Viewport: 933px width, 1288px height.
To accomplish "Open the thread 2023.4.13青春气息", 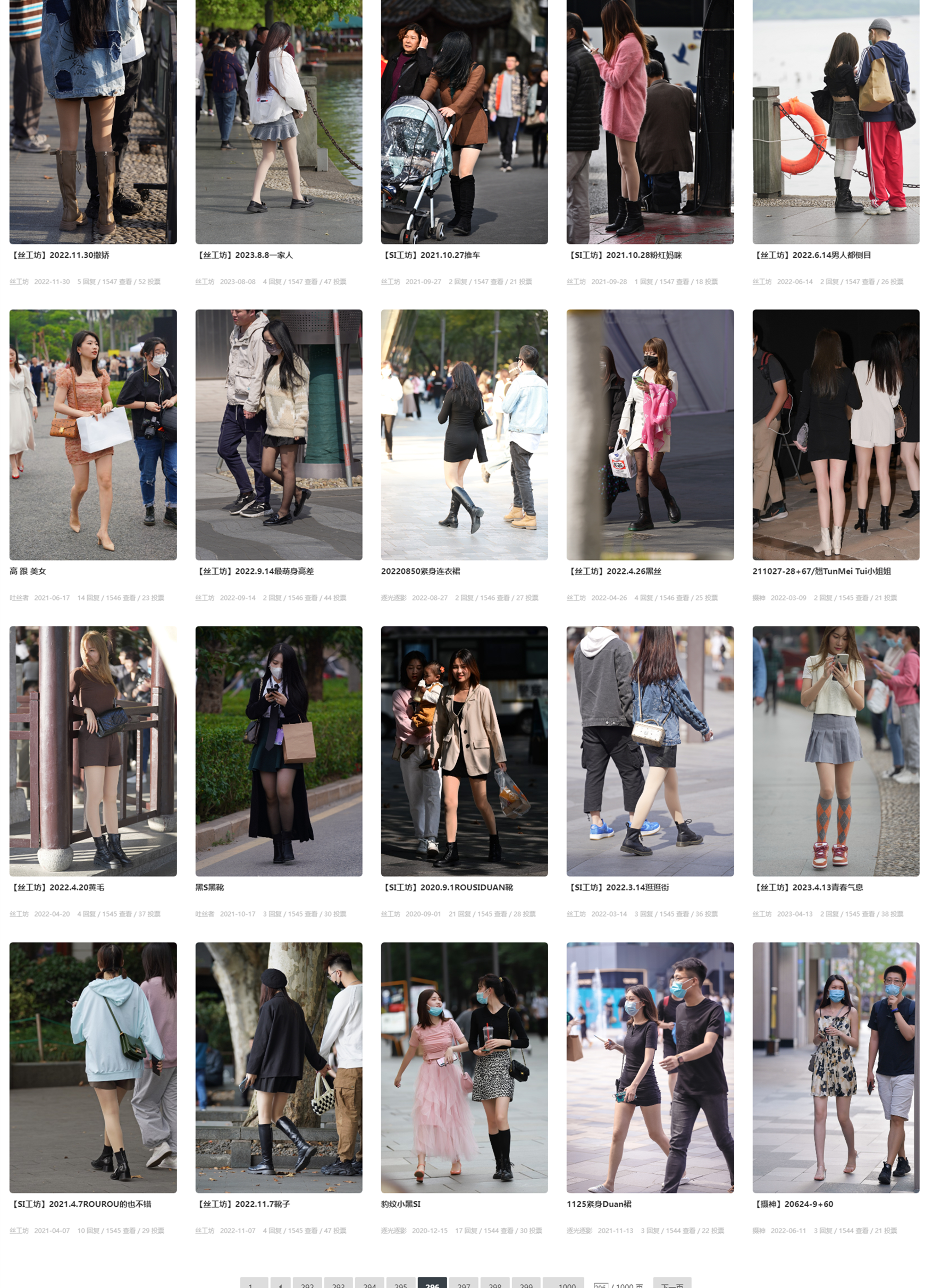I will (808, 887).
